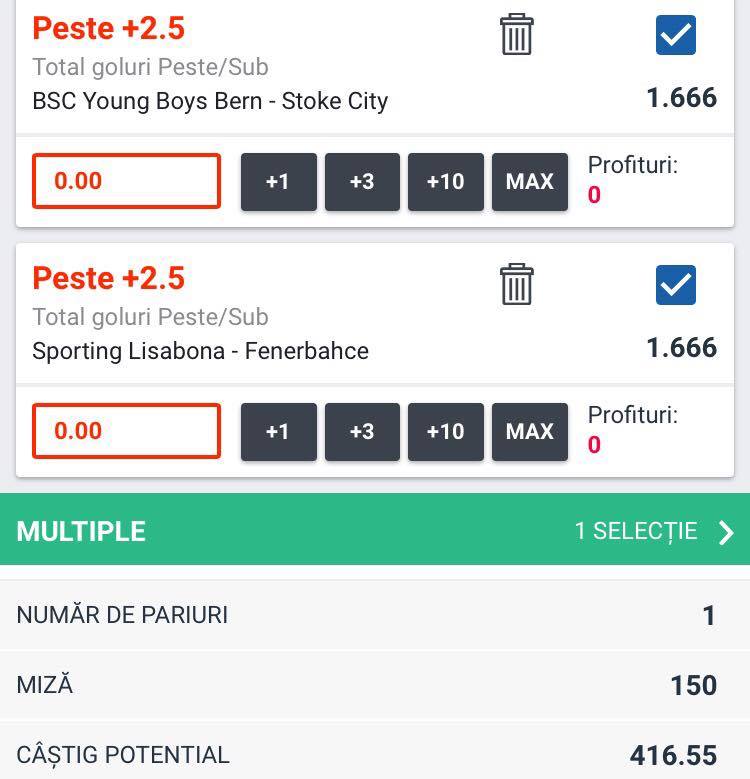Add +3 to the Sporting Lisabona stake
Image resolution: width=750 pixels, height=779 pixels.
(362, 432)
